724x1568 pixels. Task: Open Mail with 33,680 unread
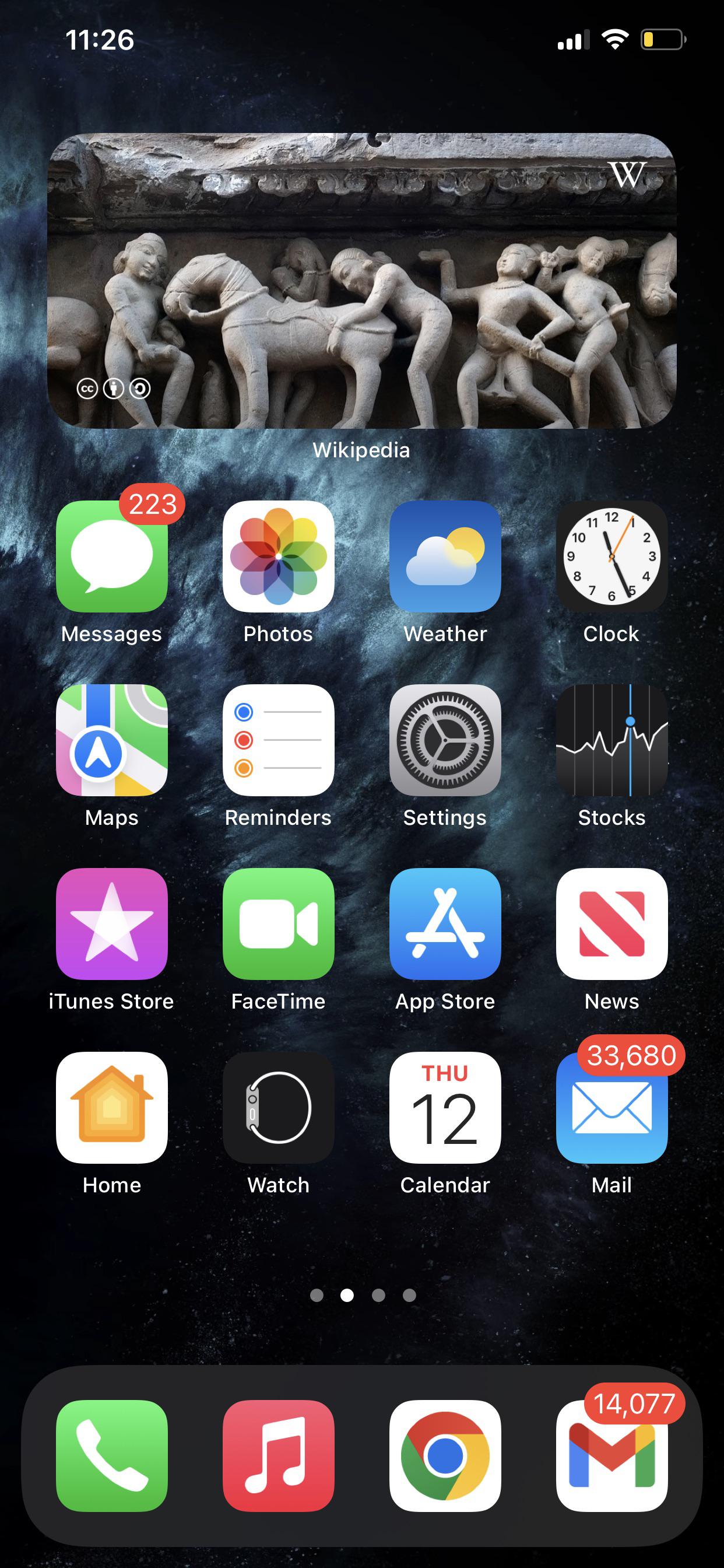(611, 1108)
